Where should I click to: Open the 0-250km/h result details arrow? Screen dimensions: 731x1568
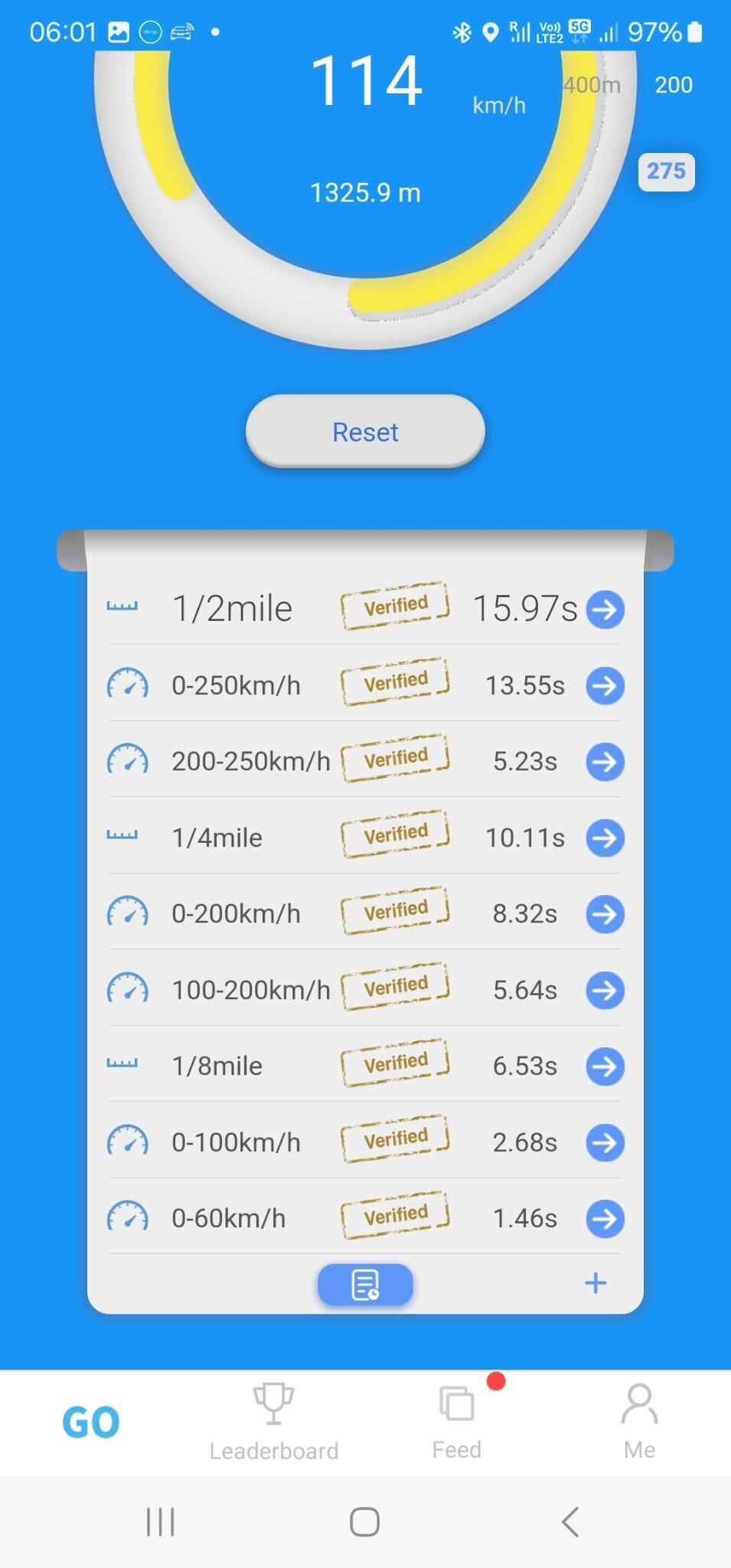click(x=605, y=685)
